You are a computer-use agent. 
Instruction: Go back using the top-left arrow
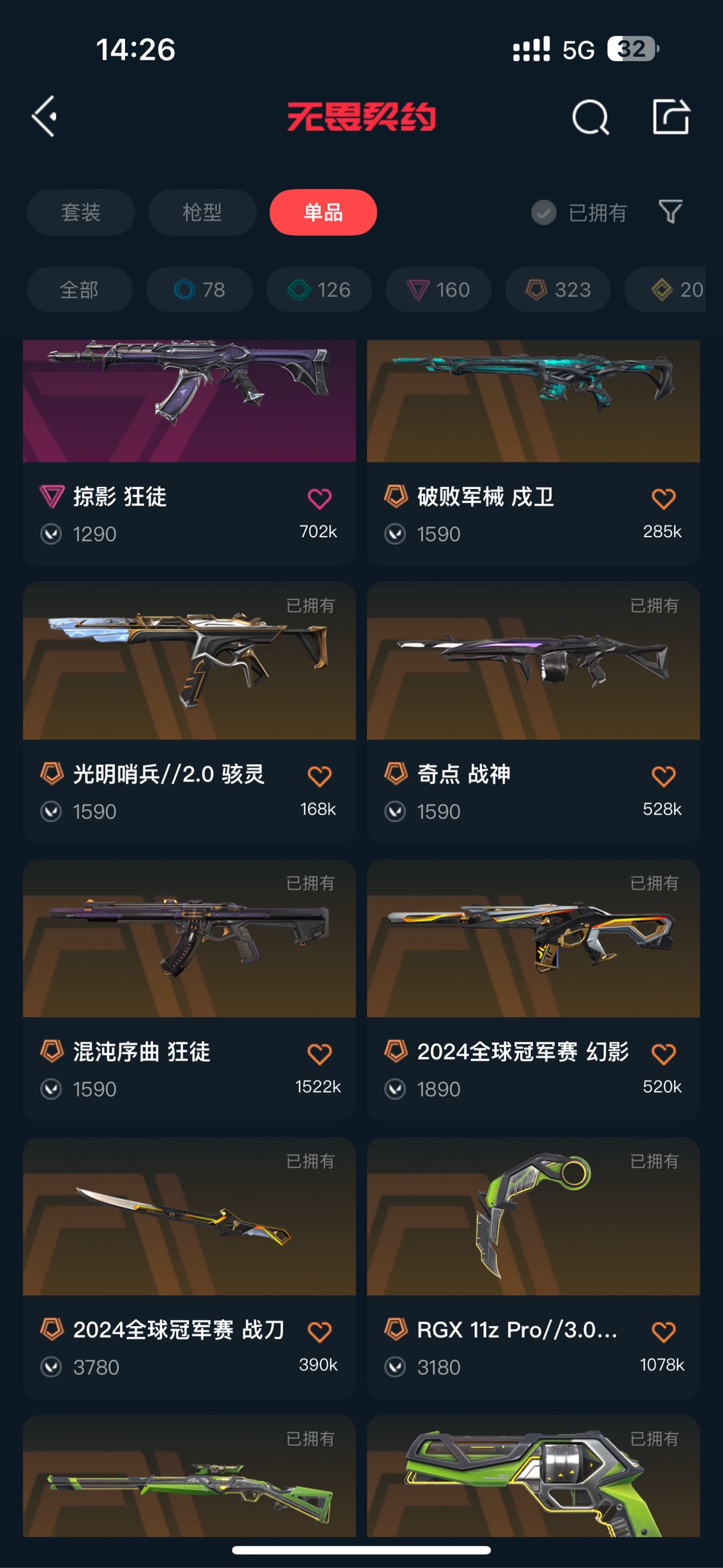click(45, 117)
